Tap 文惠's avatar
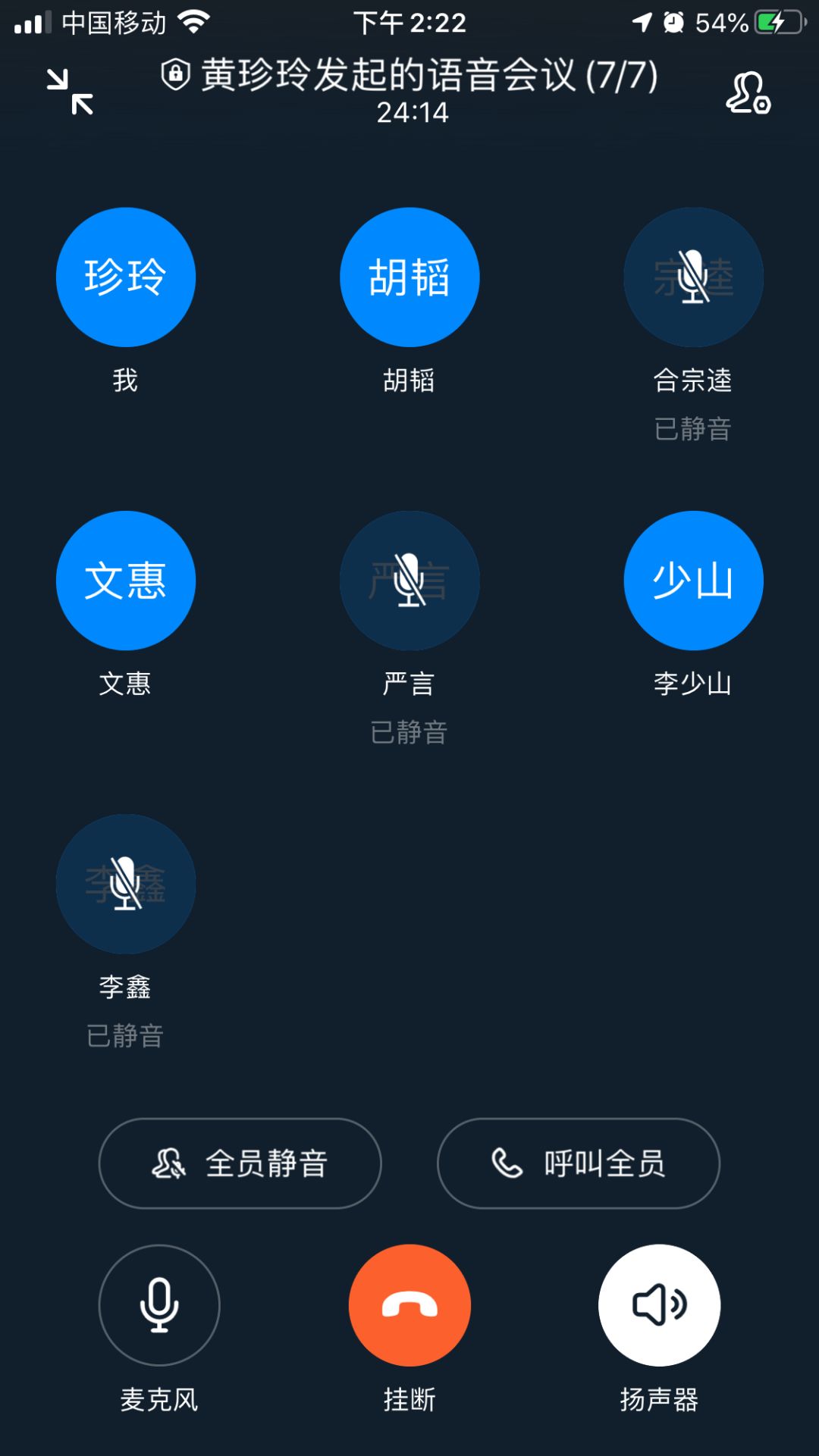This screenshot has width=819, height=1456. pyautogui.click(x=126, y=581)
